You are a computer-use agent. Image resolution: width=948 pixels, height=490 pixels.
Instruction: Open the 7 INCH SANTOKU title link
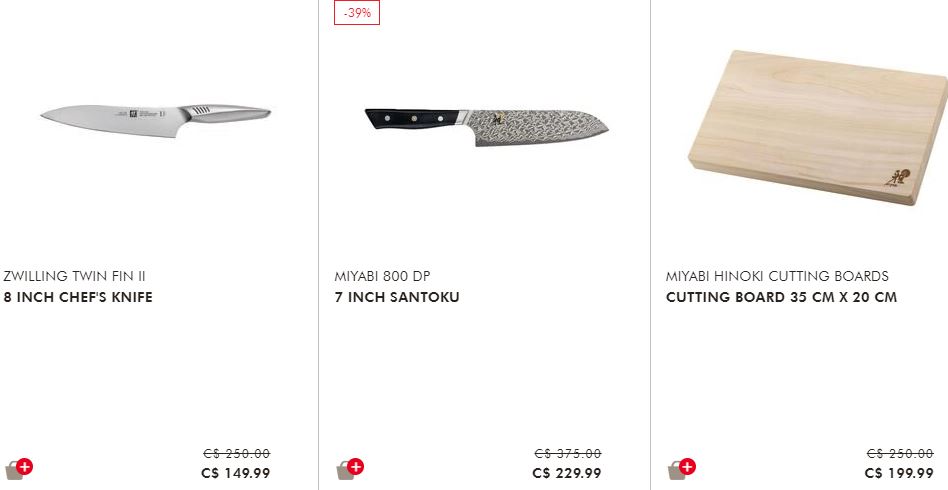397,297
